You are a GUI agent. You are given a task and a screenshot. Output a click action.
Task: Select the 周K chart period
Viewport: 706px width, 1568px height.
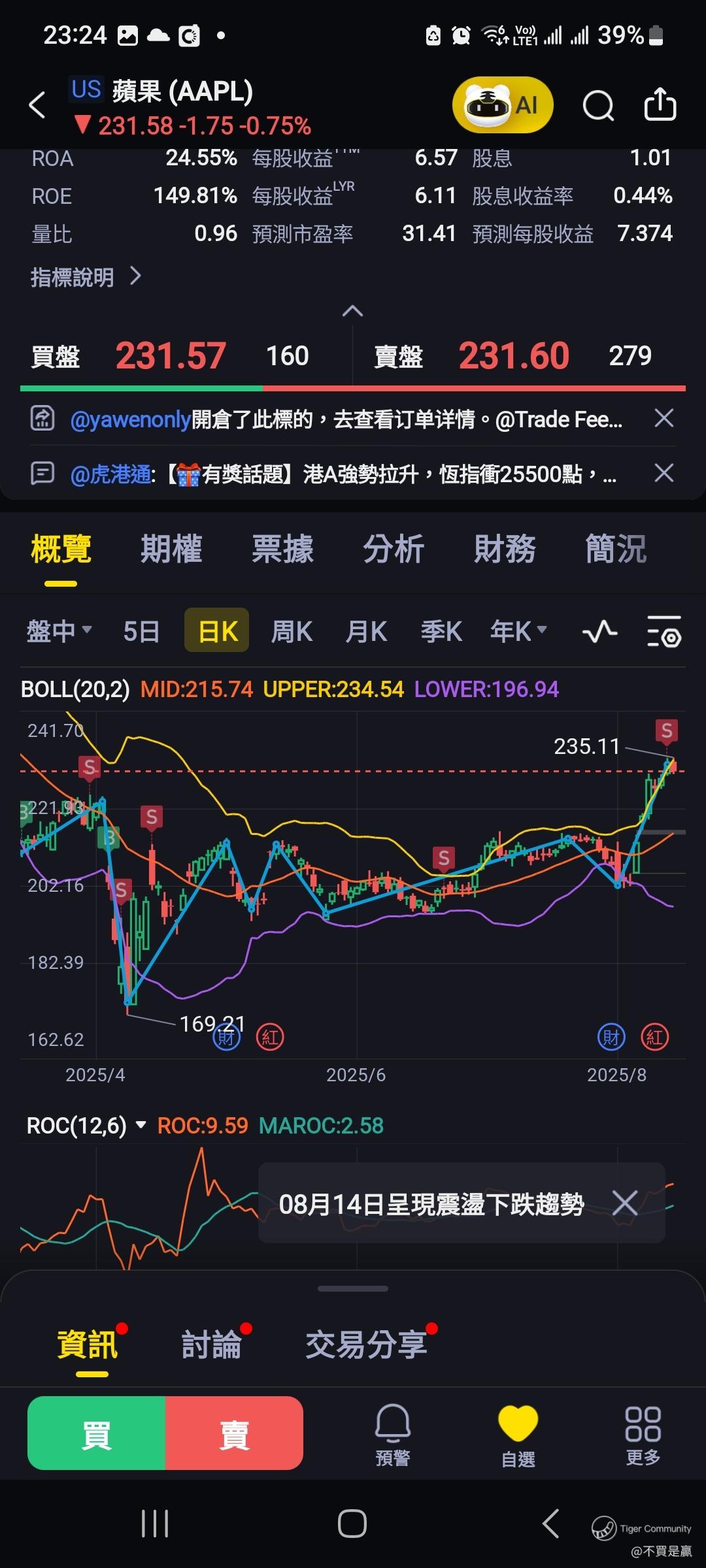[x=292, y=631]
